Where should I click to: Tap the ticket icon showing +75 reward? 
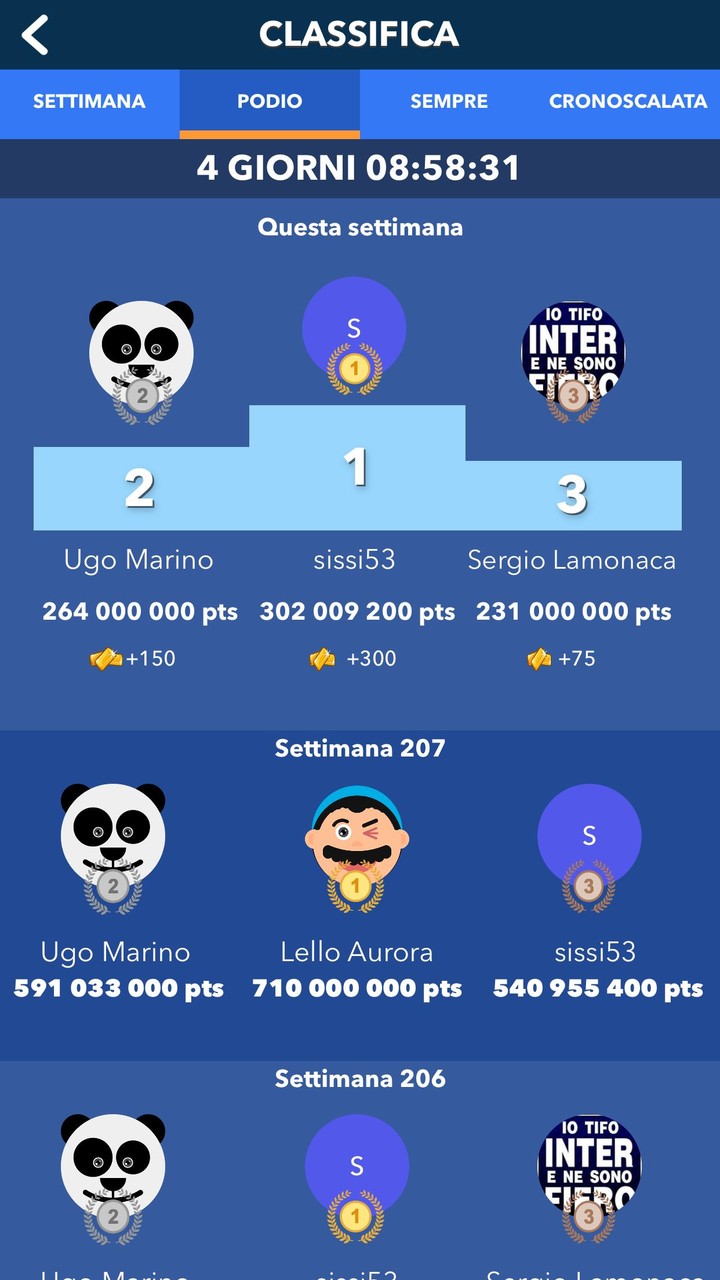[x=540, y=658]
